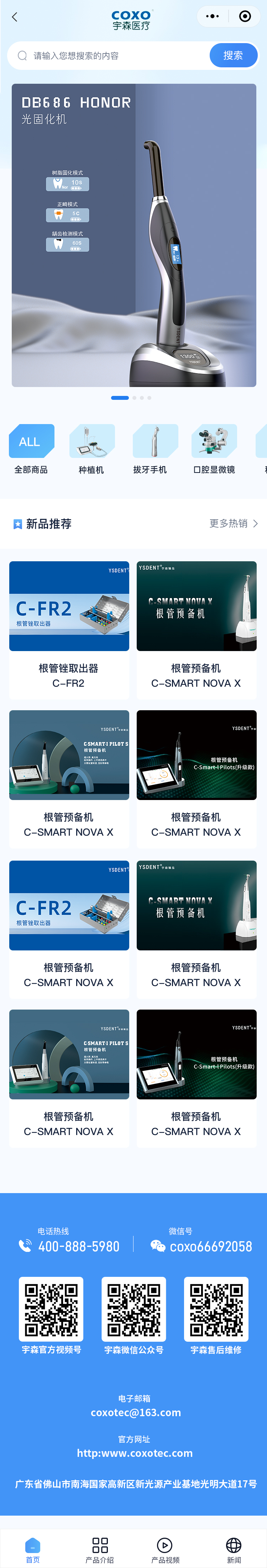Open the DB686 HONOR 光固化机 banner
267x1568 pixels.
coord(134,235)
